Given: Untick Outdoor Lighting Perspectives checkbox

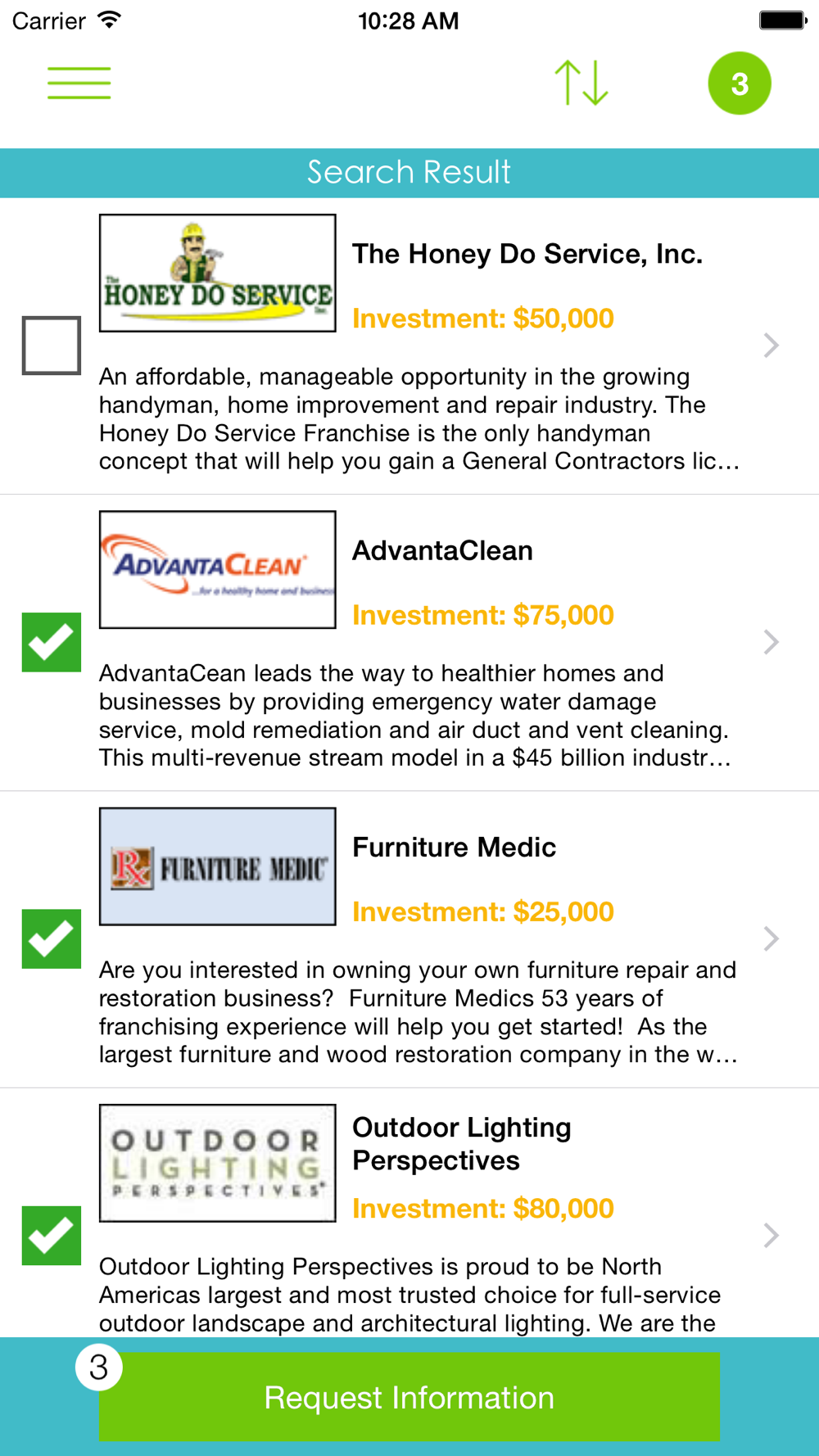Looking at the screenshot, I should click(52, 1235).
